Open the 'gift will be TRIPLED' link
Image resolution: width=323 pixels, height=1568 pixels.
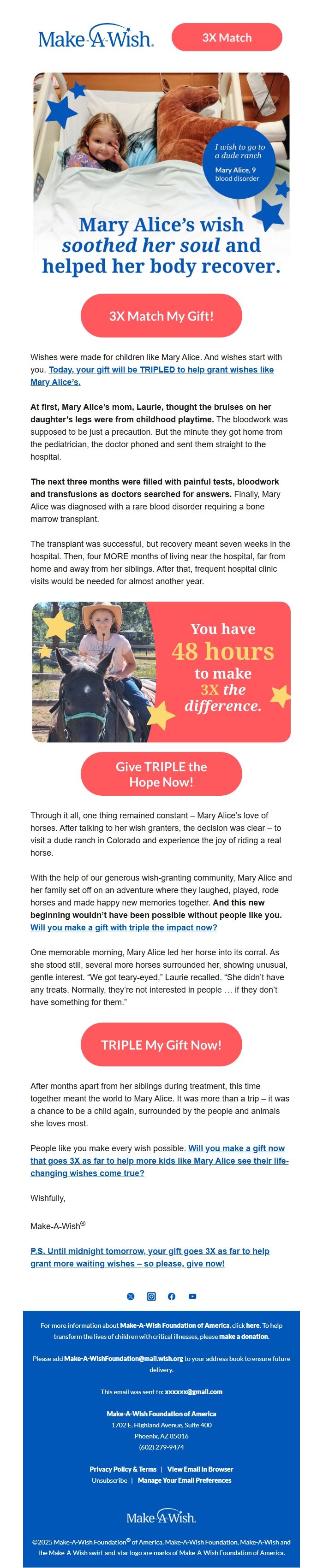tap(152, 376)
